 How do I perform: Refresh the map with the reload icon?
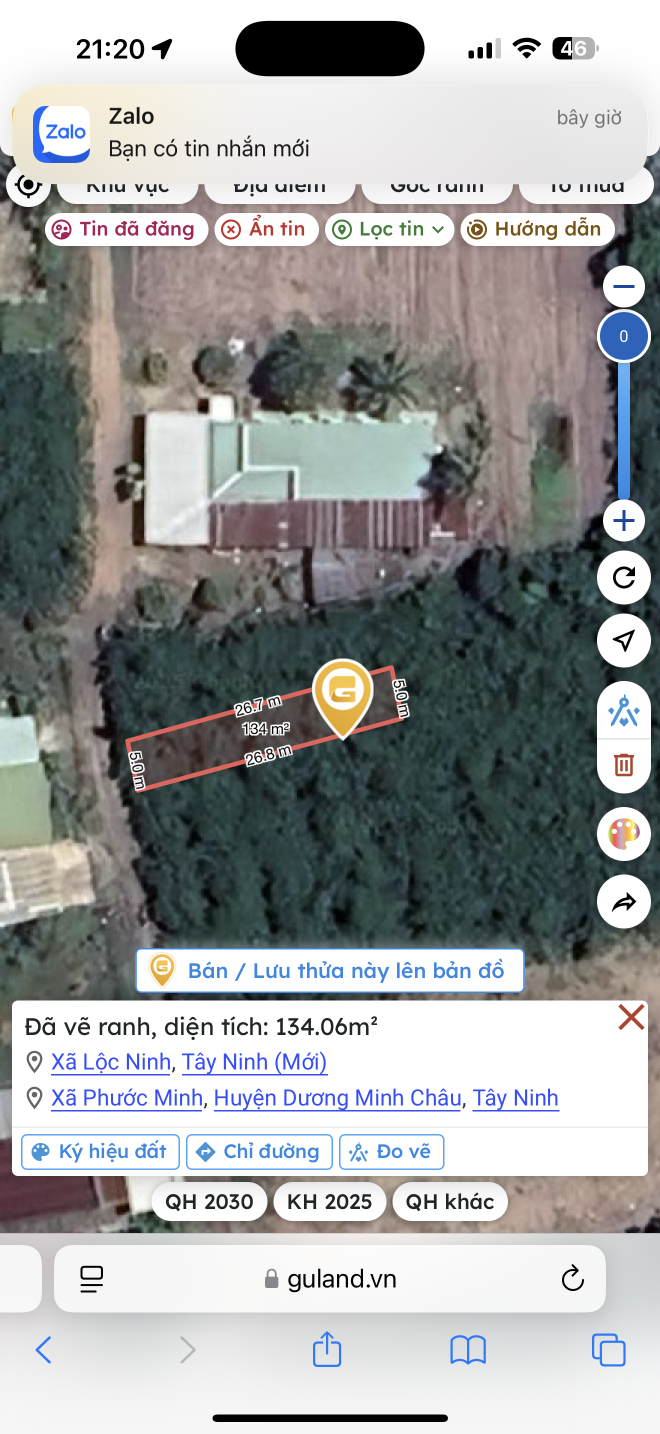624,578
